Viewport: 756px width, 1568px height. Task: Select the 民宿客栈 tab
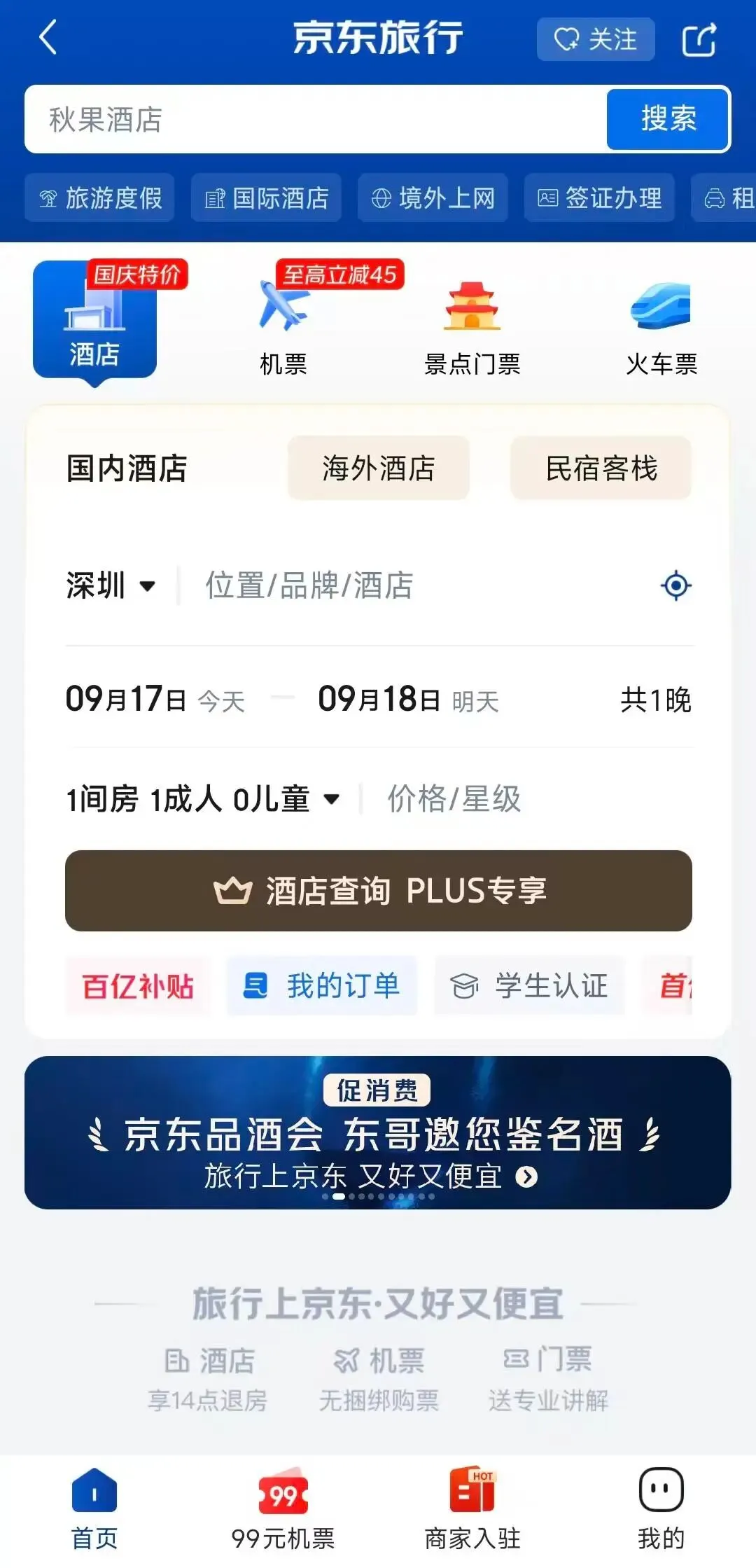(x=601, y=468)
